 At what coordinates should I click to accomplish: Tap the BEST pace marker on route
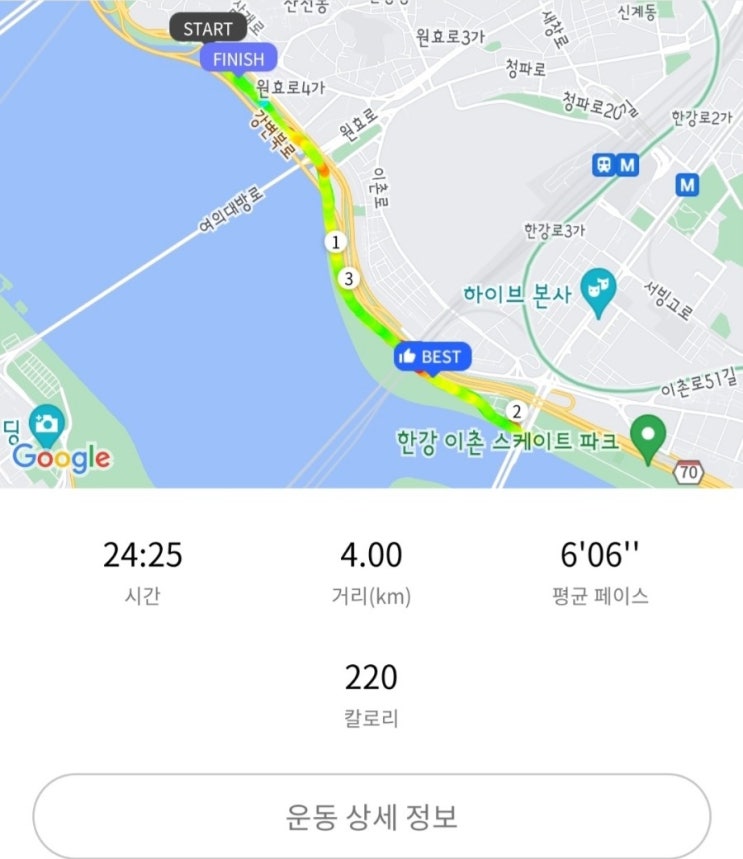(432, 358)
